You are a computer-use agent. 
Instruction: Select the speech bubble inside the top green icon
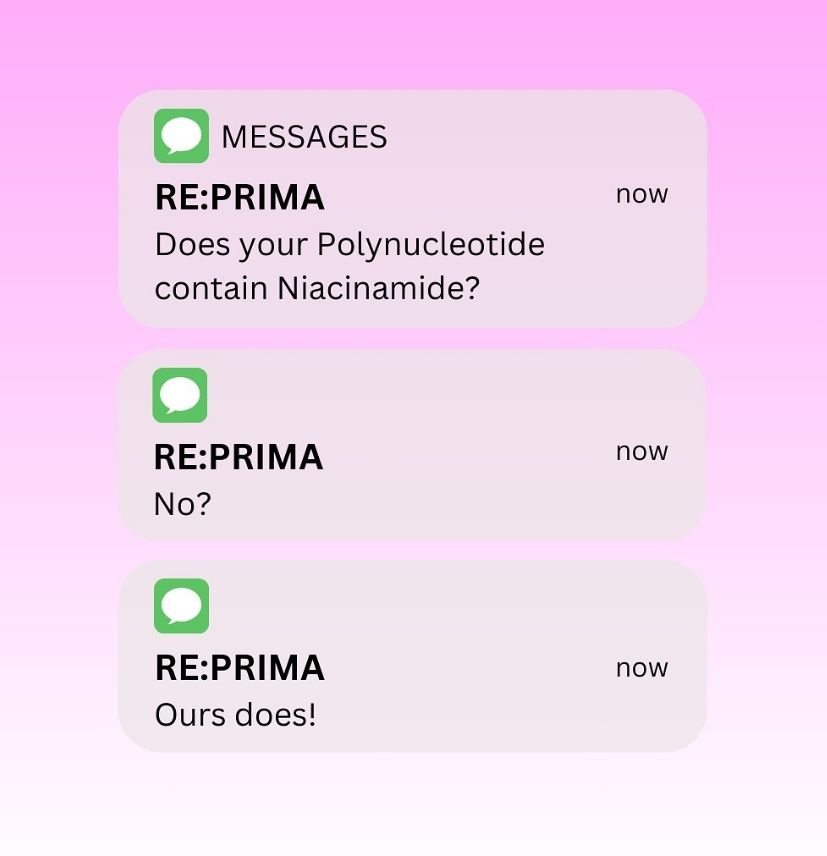click(180, 134)
